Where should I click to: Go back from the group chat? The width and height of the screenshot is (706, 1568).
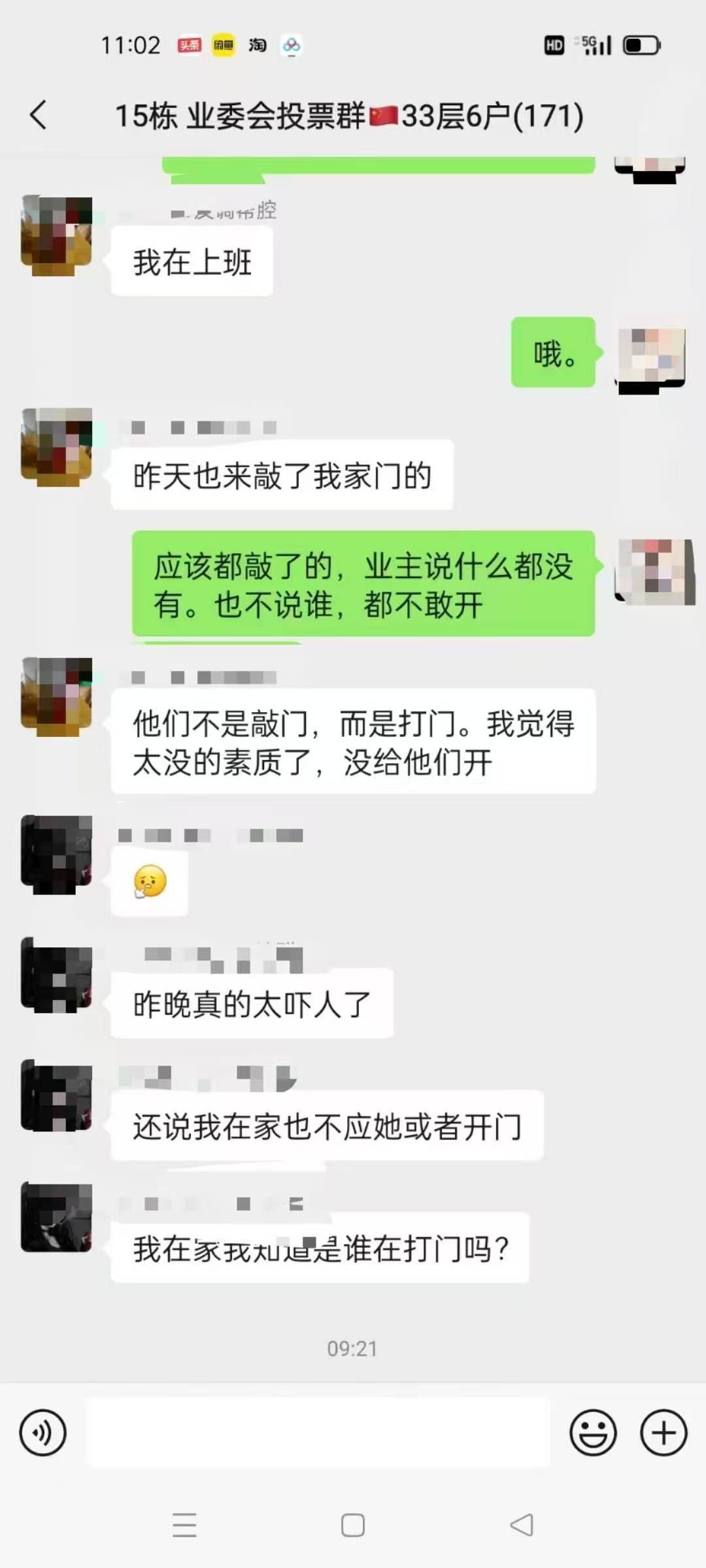click(39, 116)
